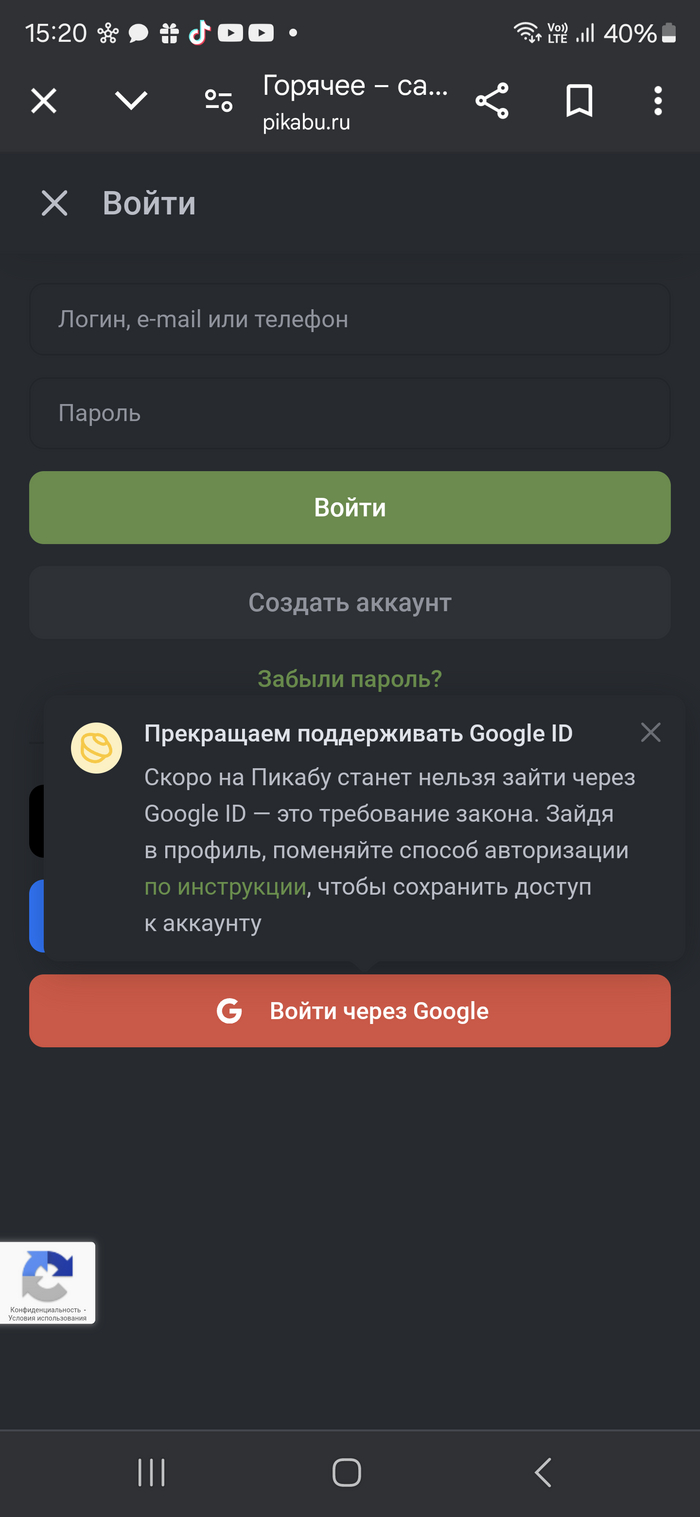Close the browser custom tab

click(44, 101)
